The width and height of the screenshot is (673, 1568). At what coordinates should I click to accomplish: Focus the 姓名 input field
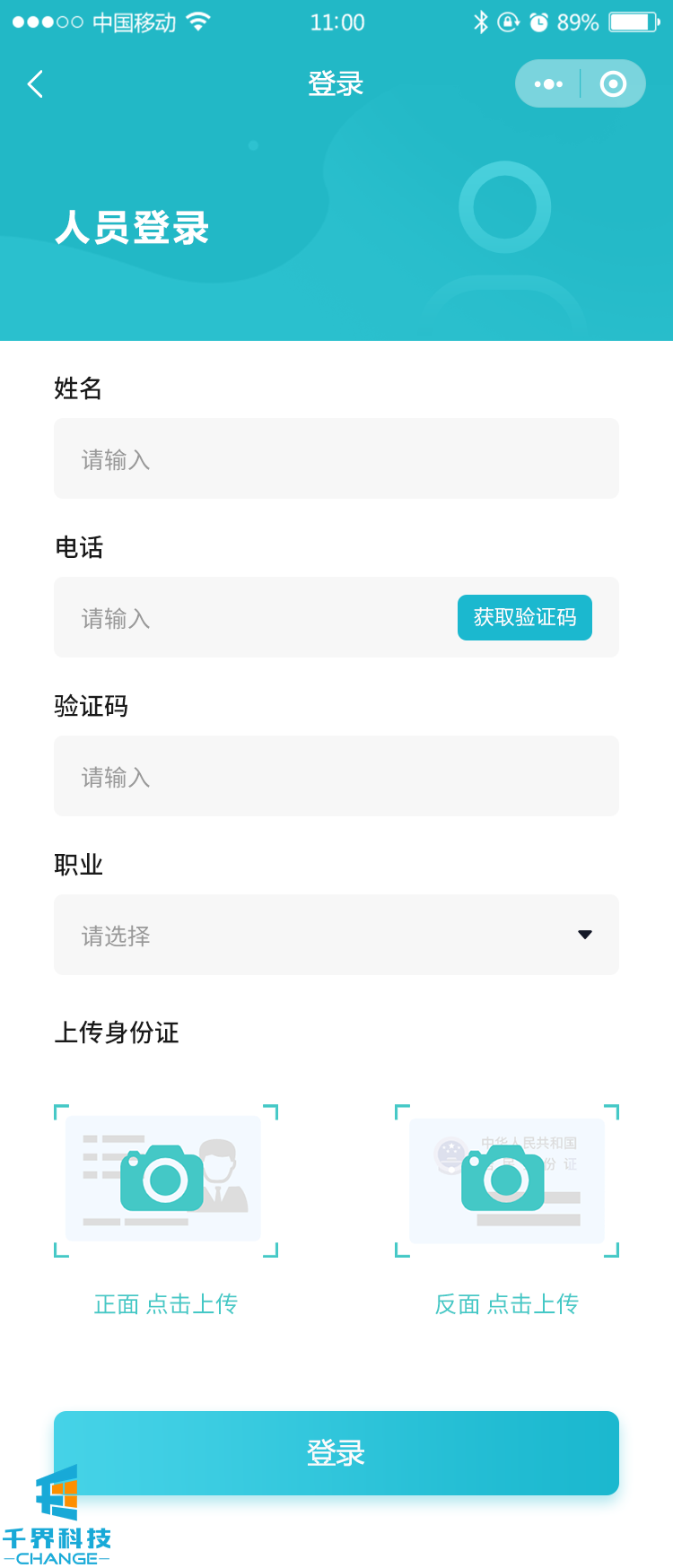click(x=336, y=458)
